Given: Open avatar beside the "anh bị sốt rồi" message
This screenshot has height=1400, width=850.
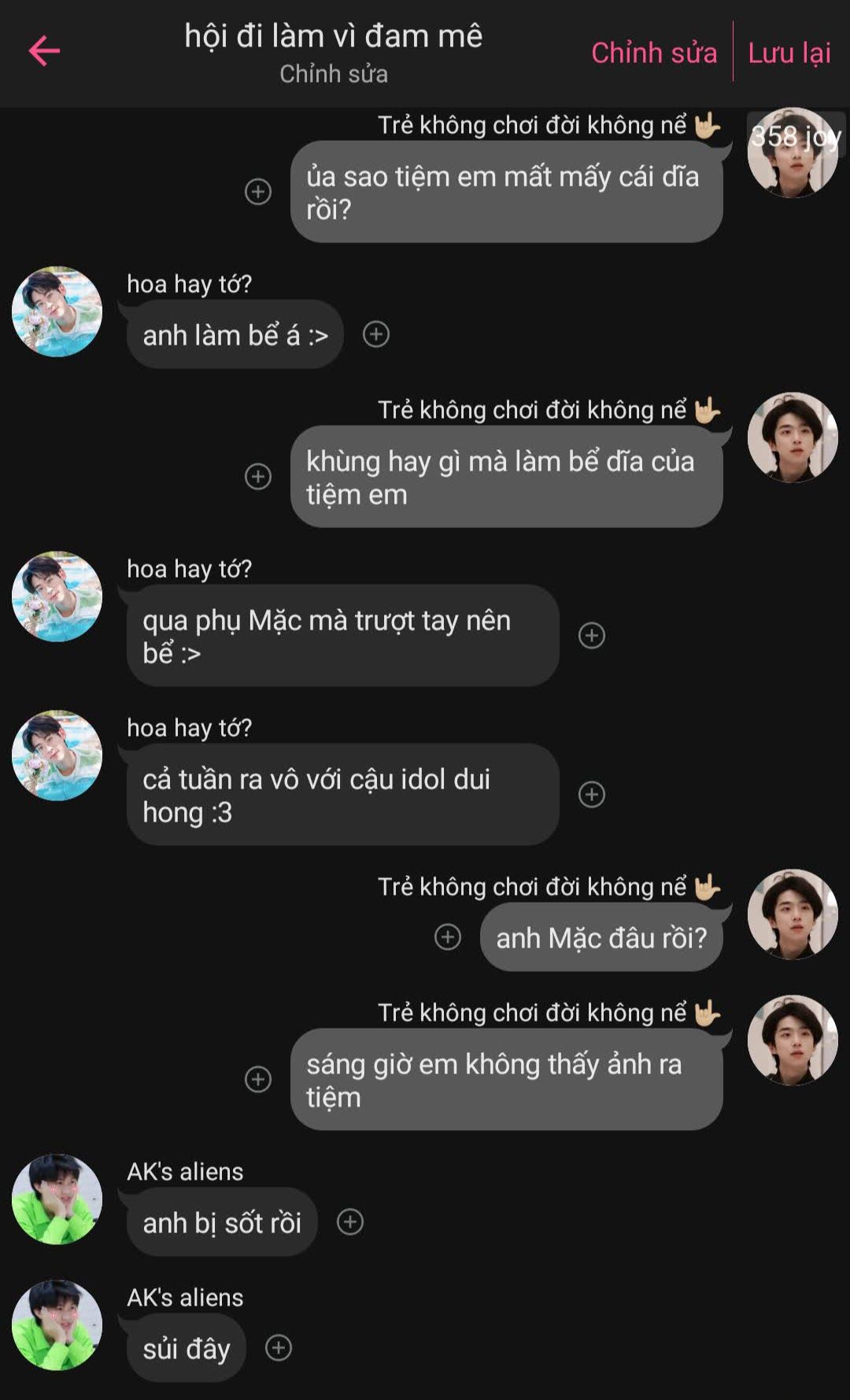Looking at the screenshot, I should (57, 1199).
